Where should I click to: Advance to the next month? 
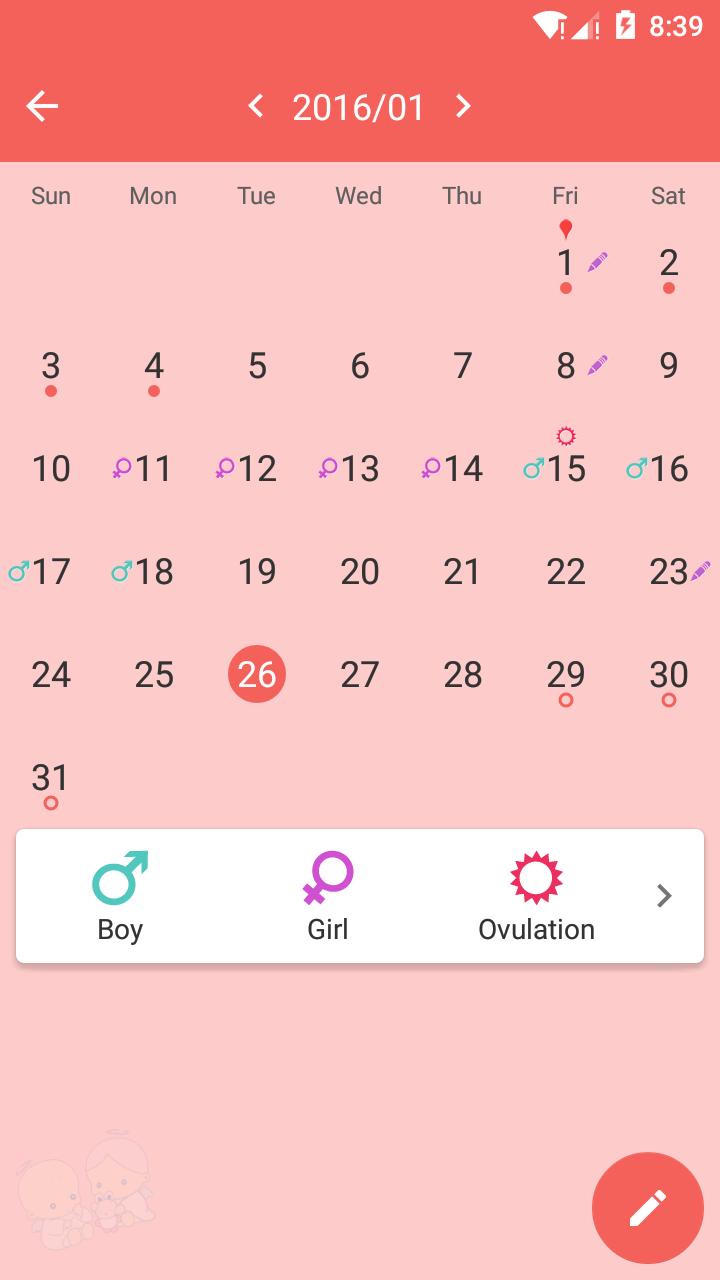tap(463, 106)
